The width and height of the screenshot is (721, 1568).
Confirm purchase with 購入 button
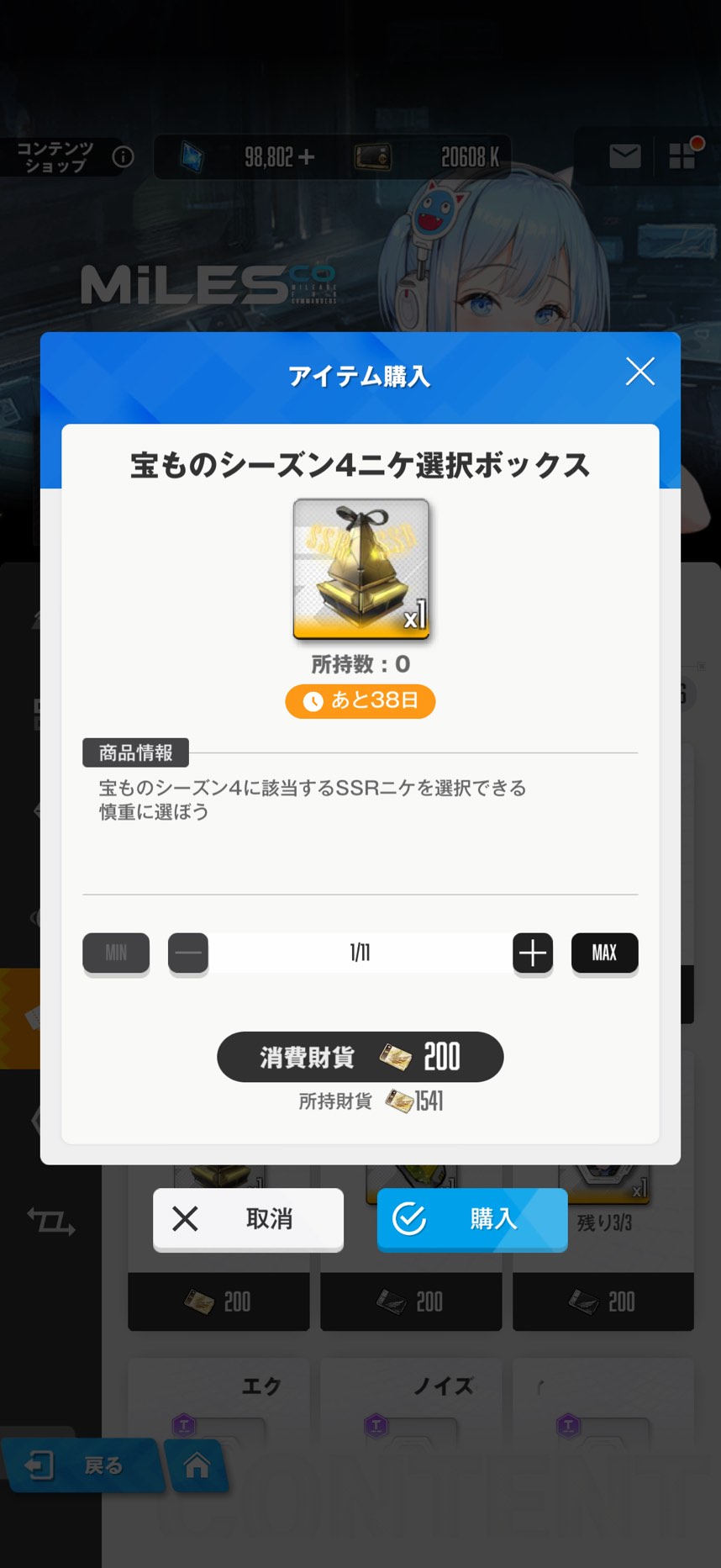tap(472, 1218)
